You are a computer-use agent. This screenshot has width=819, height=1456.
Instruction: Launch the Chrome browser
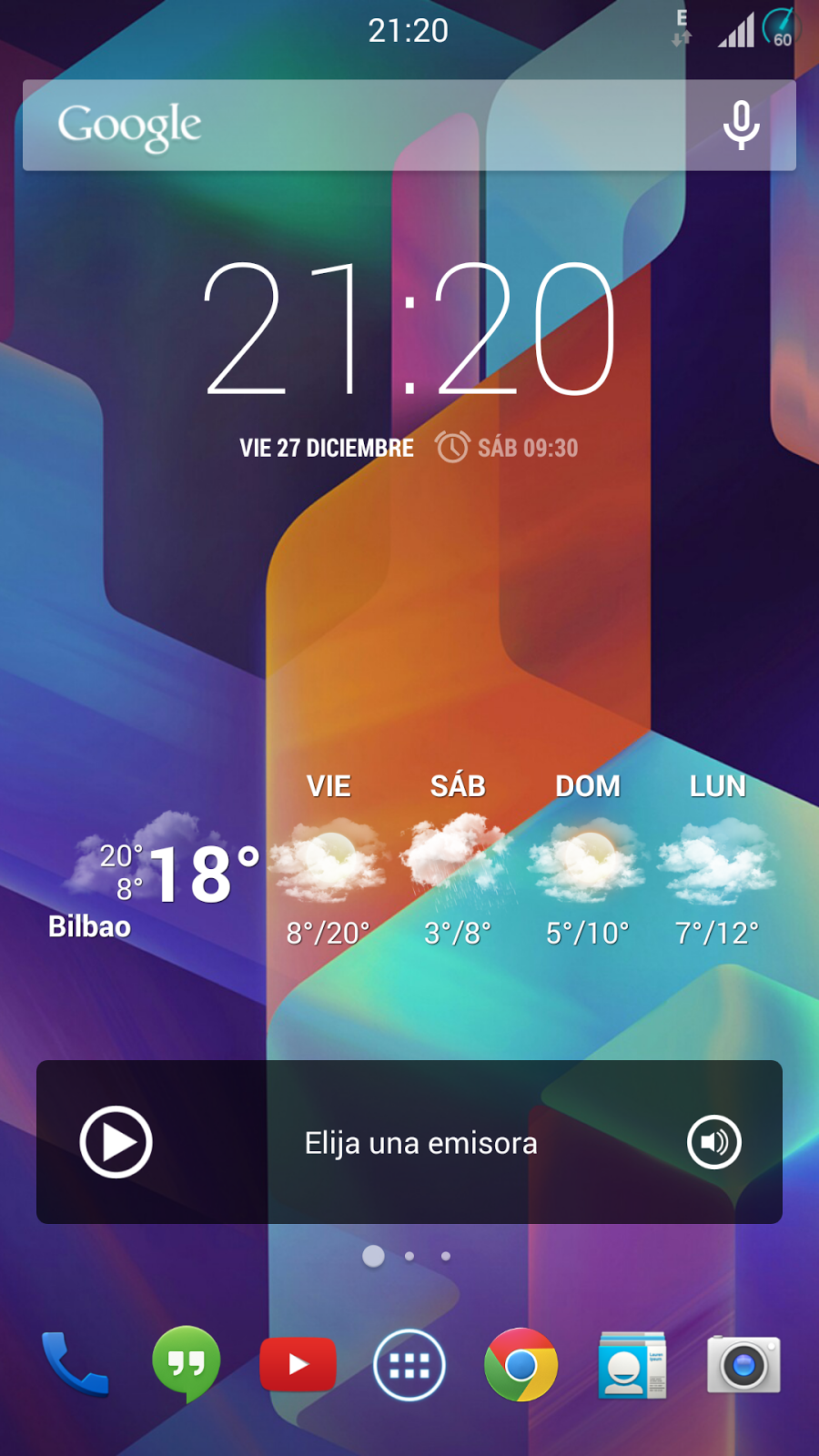(x=521, y=1364)
